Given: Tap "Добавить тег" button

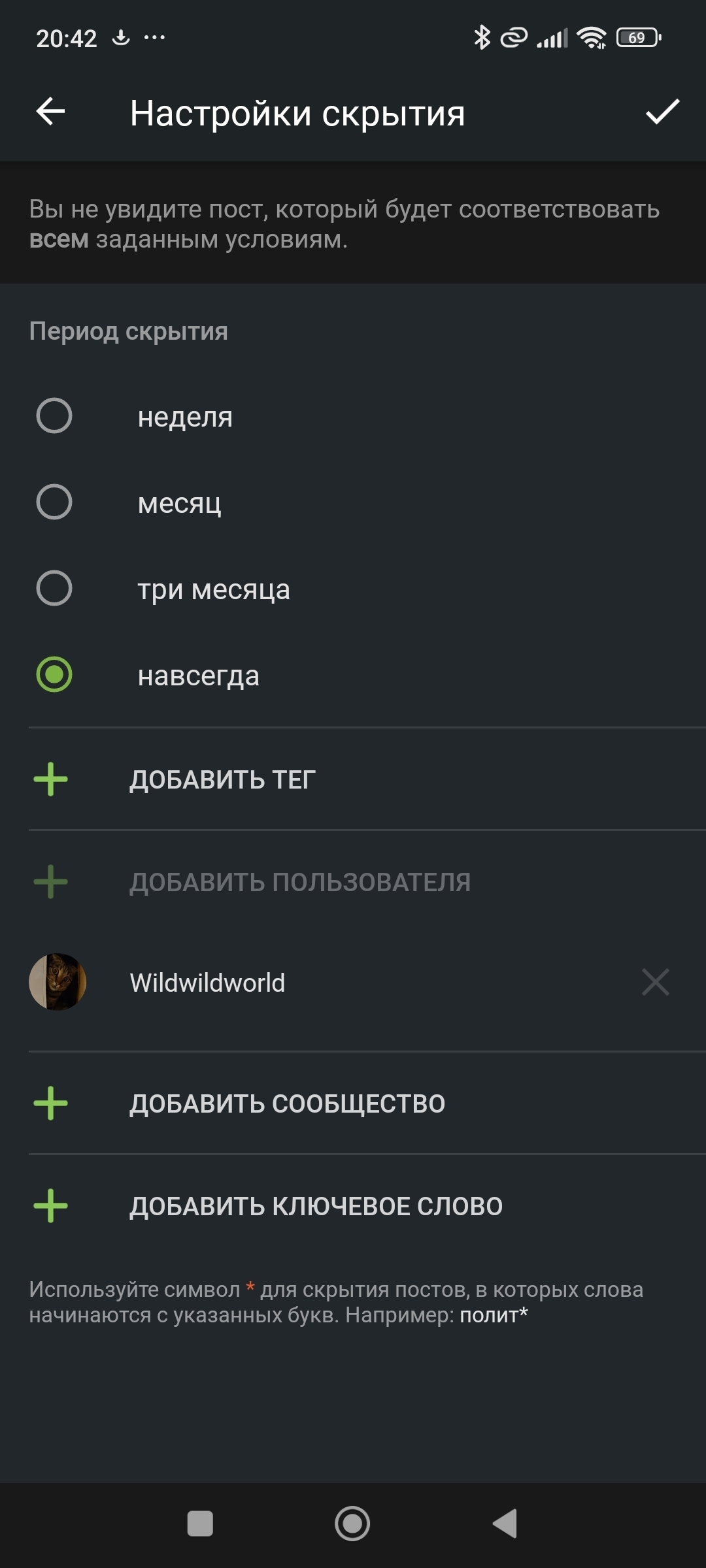Looking at the screenshot, I should point(222,779).
